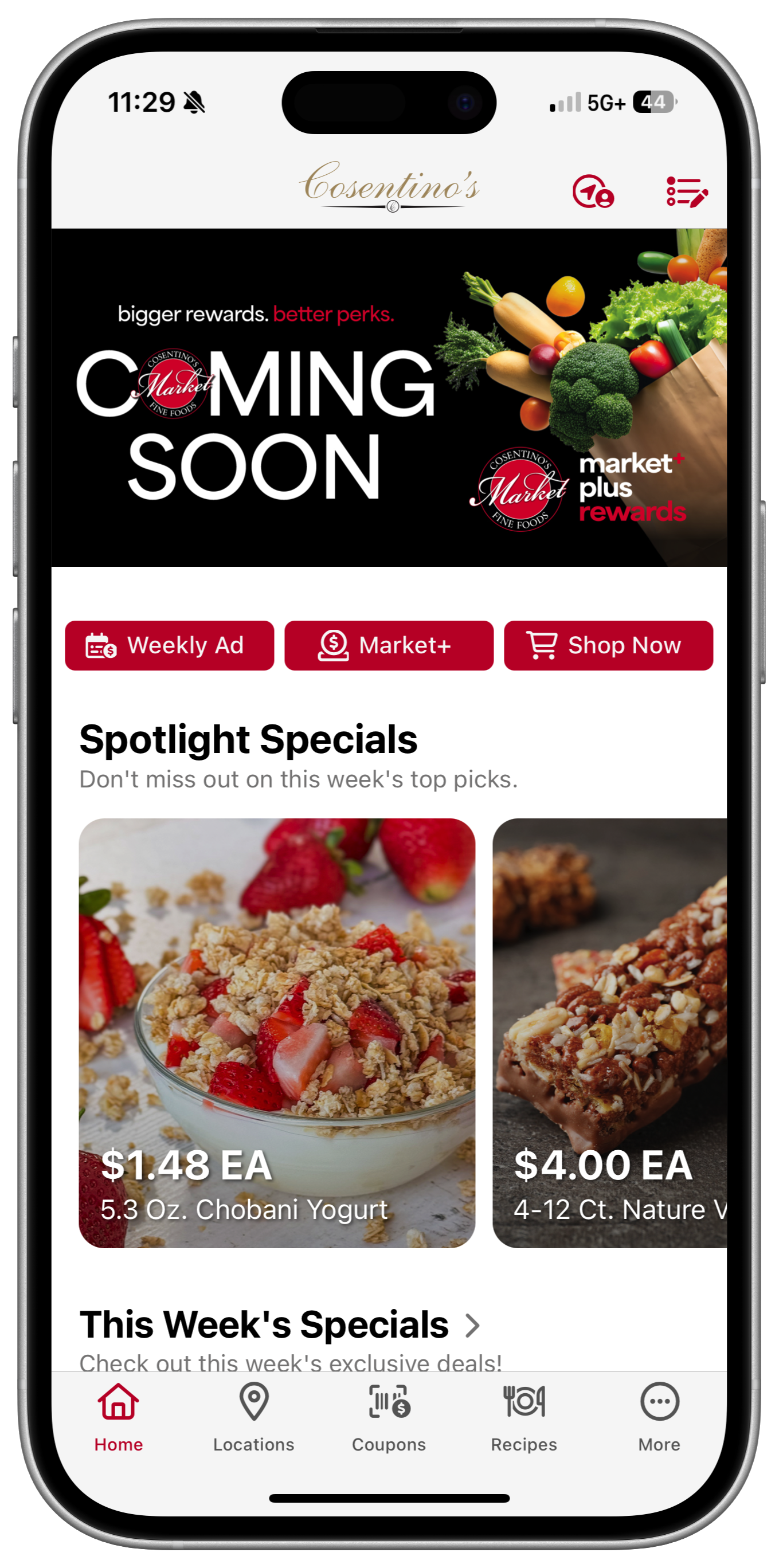Open the Weekly Ad
779x1568 pixels.
[x=169, y=645]
